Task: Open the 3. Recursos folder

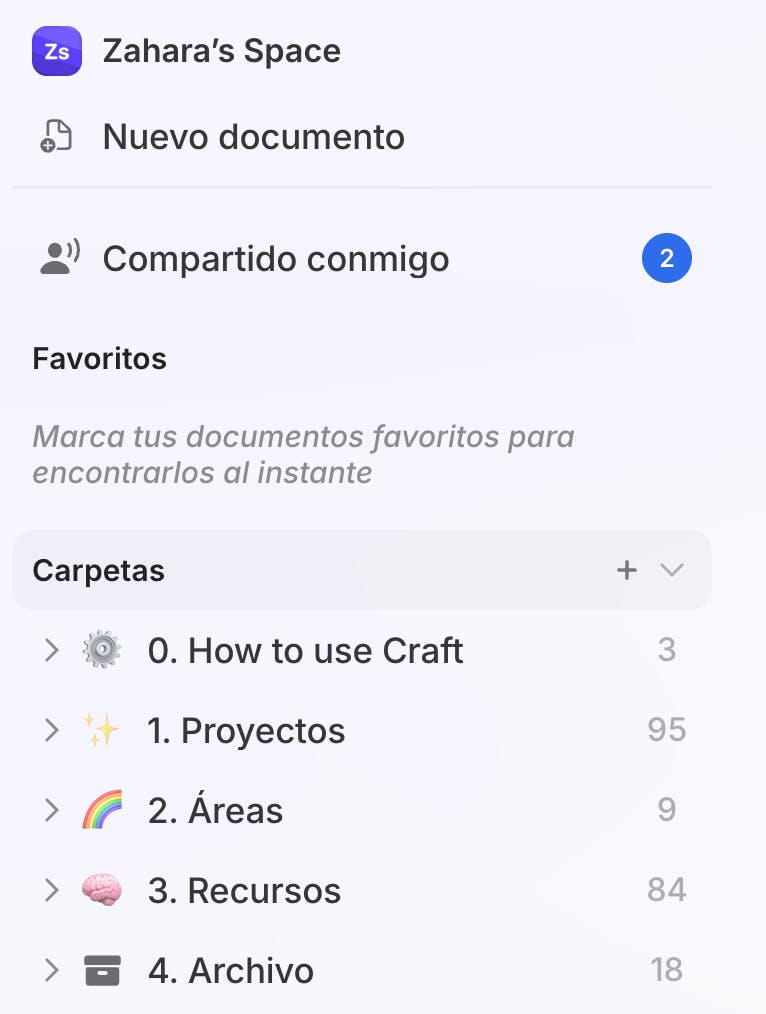Action: pos(244,891)
